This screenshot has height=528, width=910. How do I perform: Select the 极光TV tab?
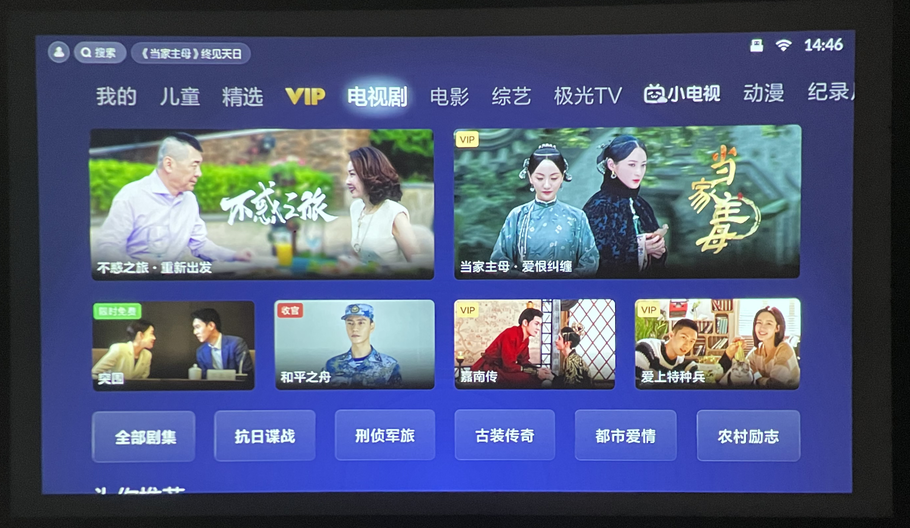(588, 96)
